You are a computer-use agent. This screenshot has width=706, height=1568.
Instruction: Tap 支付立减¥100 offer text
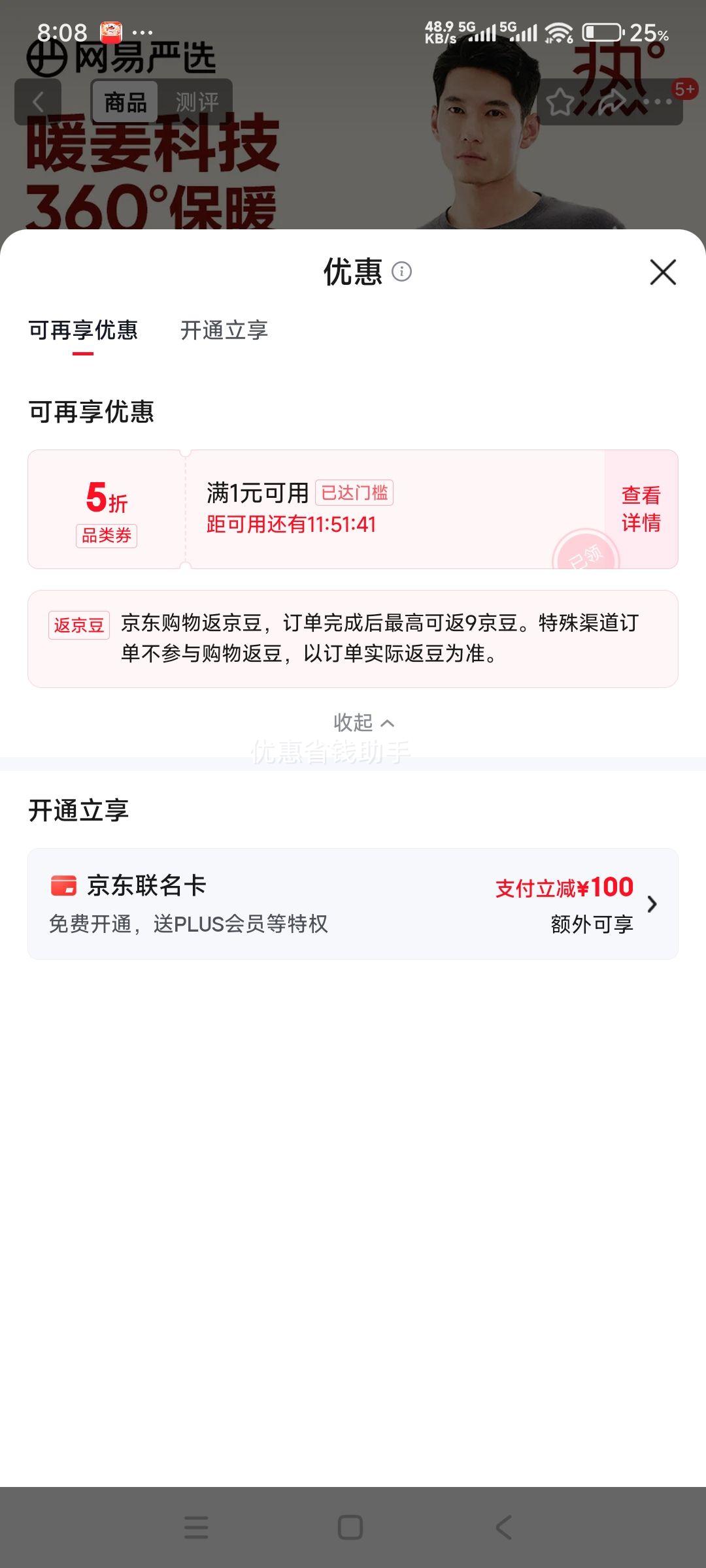click(563, 887)
